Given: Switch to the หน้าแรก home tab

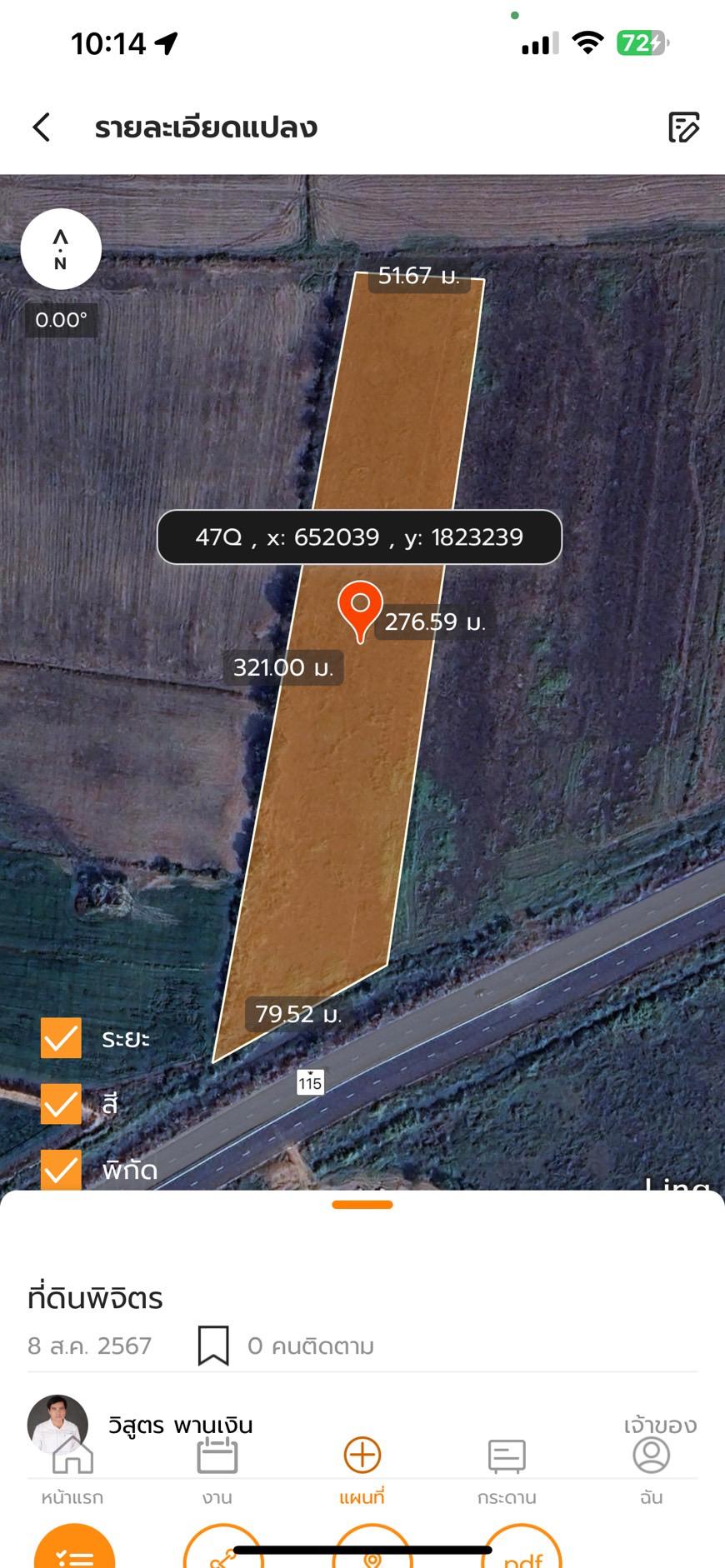Looking at the screenshot, I should point(72,1472).
